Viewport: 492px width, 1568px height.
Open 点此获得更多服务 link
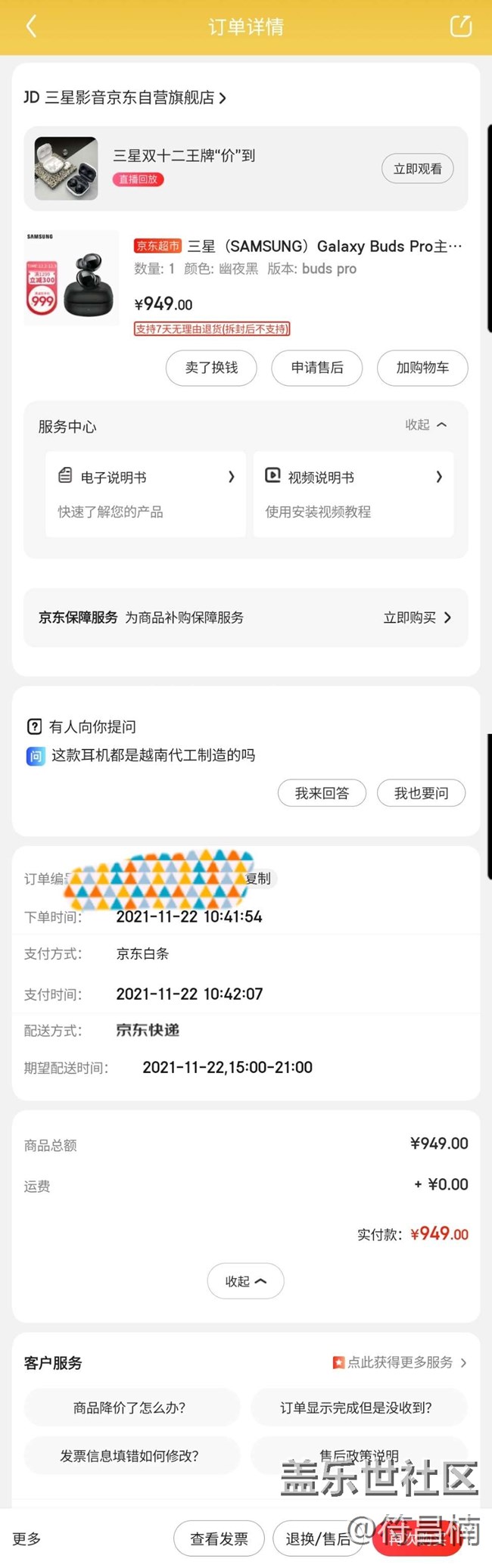click(400, 1362)
